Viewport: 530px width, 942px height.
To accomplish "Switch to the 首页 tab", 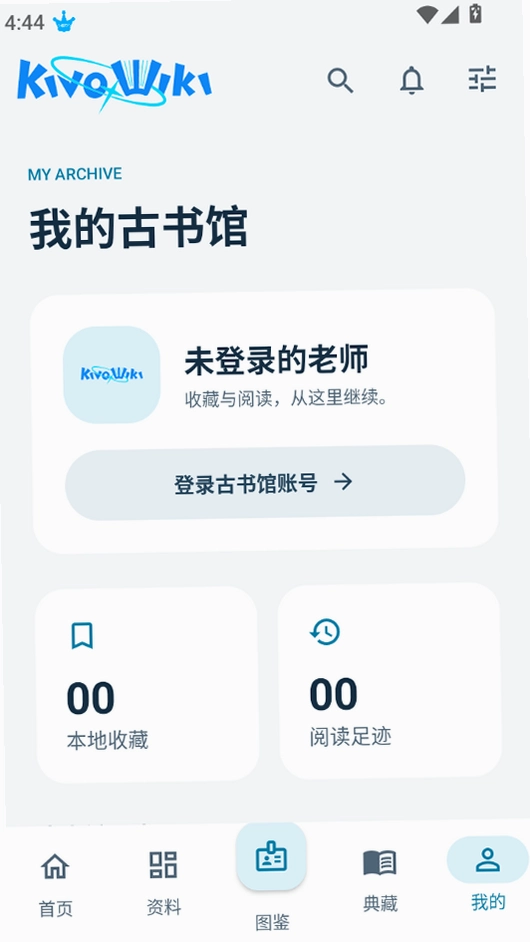I will 55,884.
